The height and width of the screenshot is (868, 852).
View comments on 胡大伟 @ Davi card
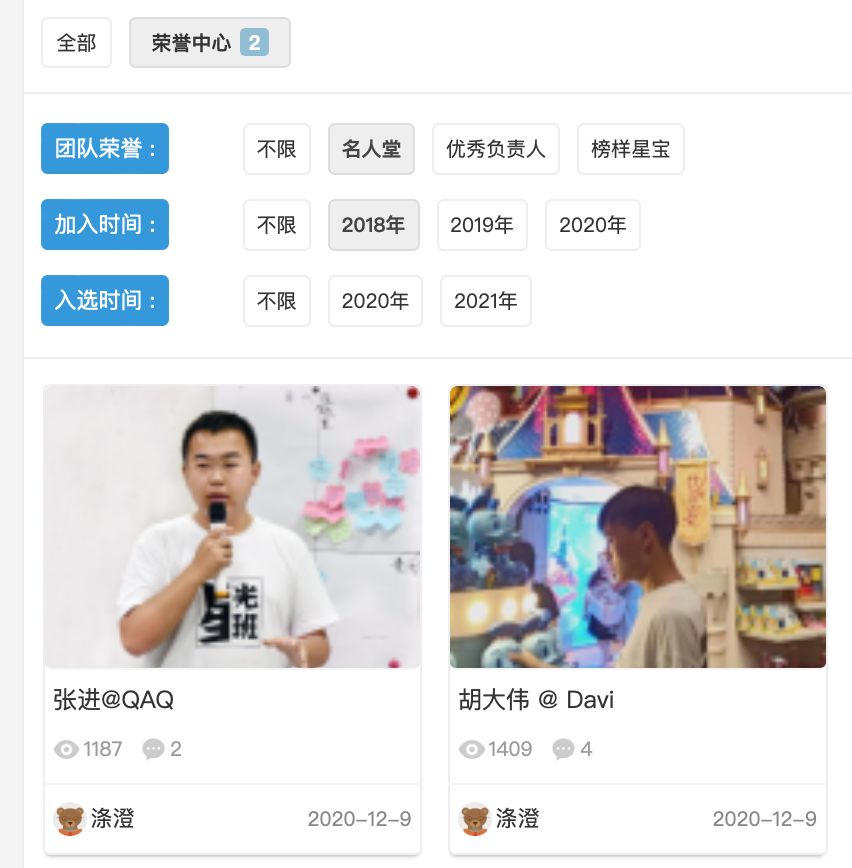(572, 749)
